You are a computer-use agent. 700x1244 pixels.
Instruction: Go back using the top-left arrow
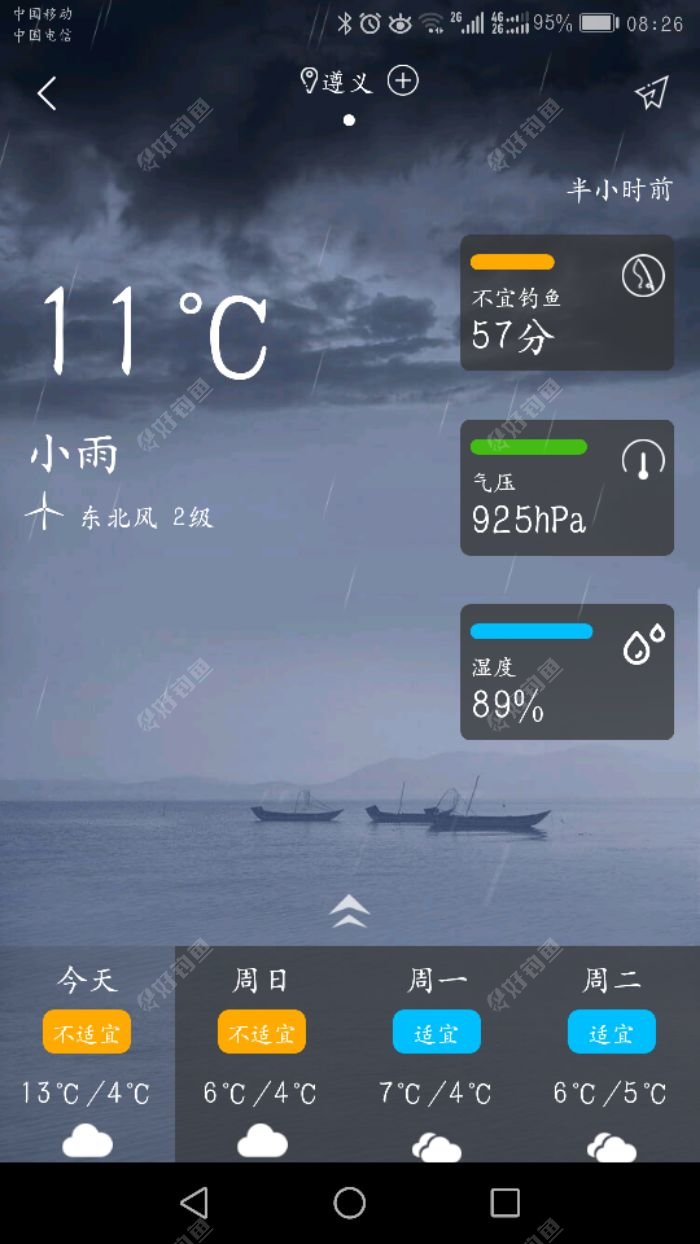47,94
